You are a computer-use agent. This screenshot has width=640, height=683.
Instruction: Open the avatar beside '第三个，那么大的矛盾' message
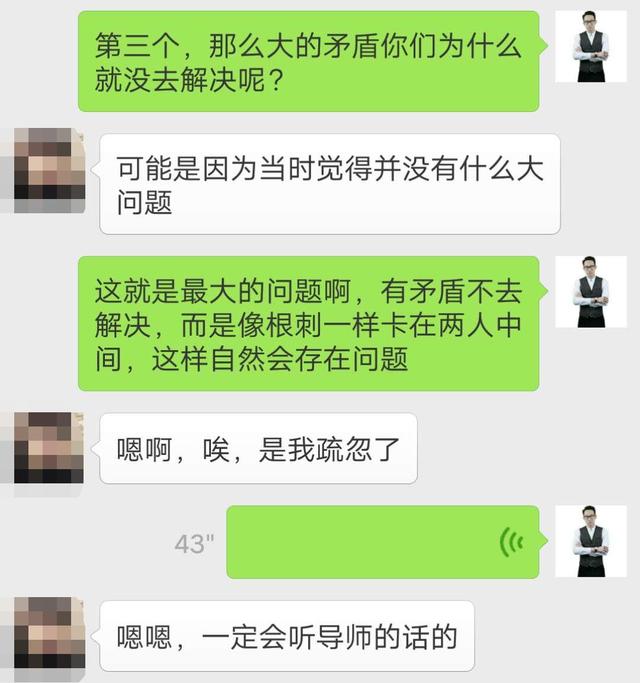tap(591, 47)
